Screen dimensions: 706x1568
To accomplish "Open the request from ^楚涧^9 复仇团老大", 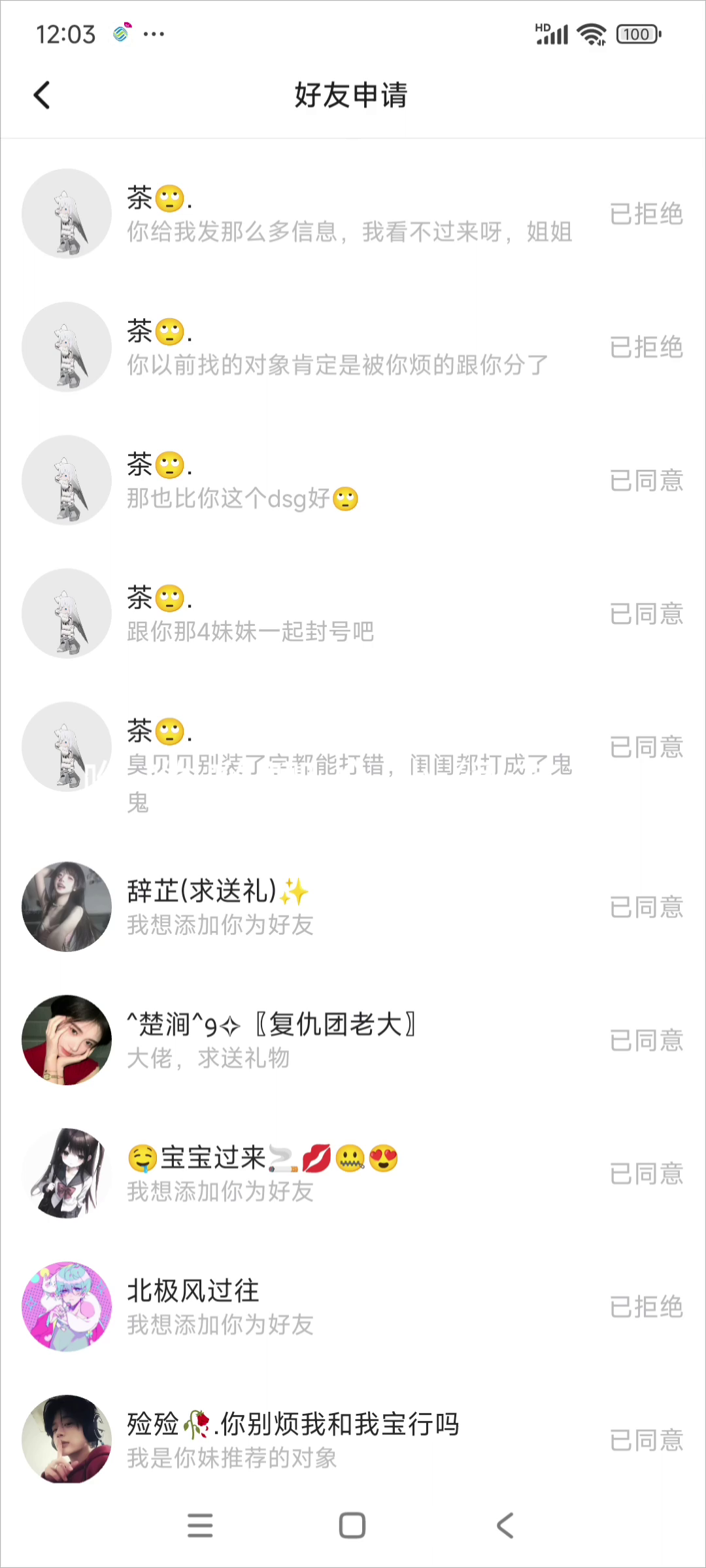I will [271, 1040].
